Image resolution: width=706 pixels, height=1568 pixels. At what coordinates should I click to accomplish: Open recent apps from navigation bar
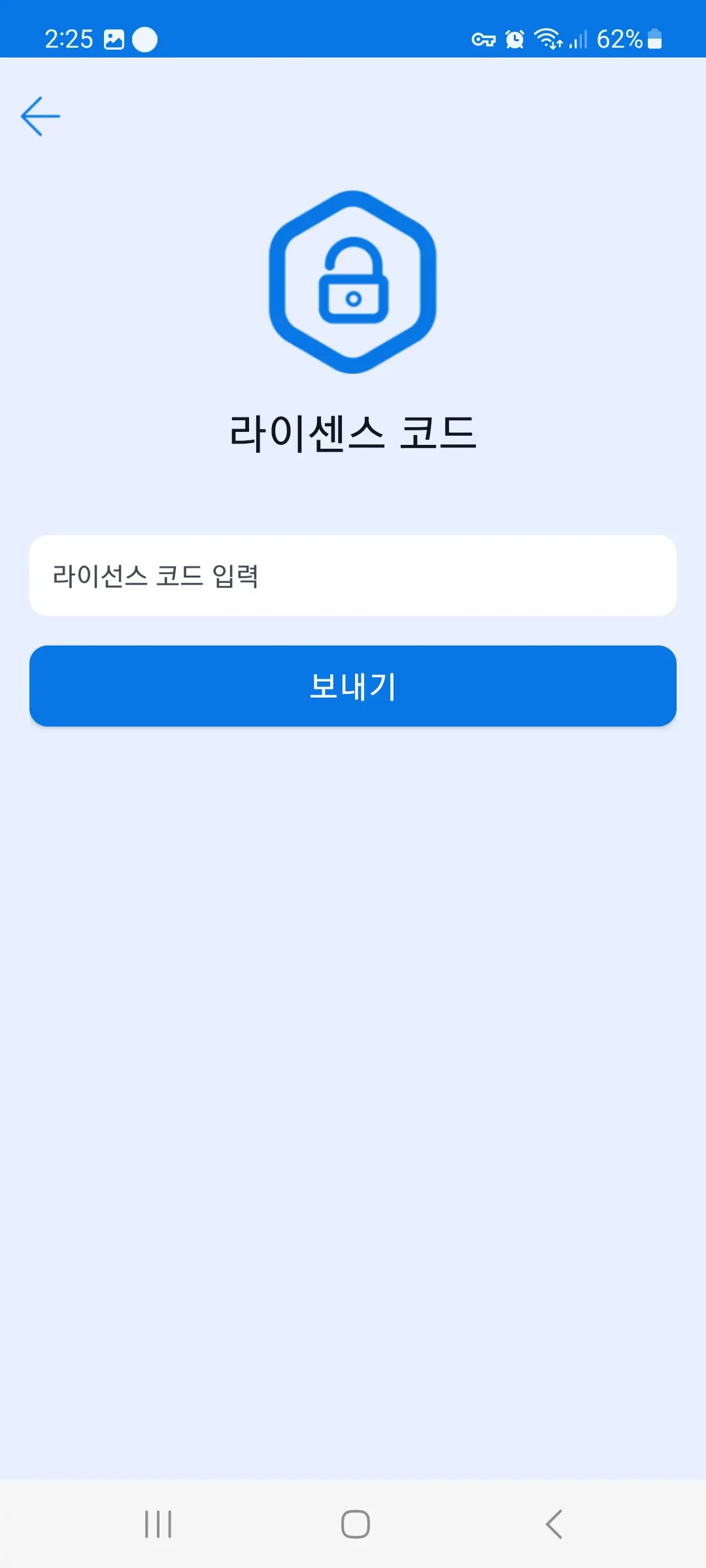(158, 1524)
